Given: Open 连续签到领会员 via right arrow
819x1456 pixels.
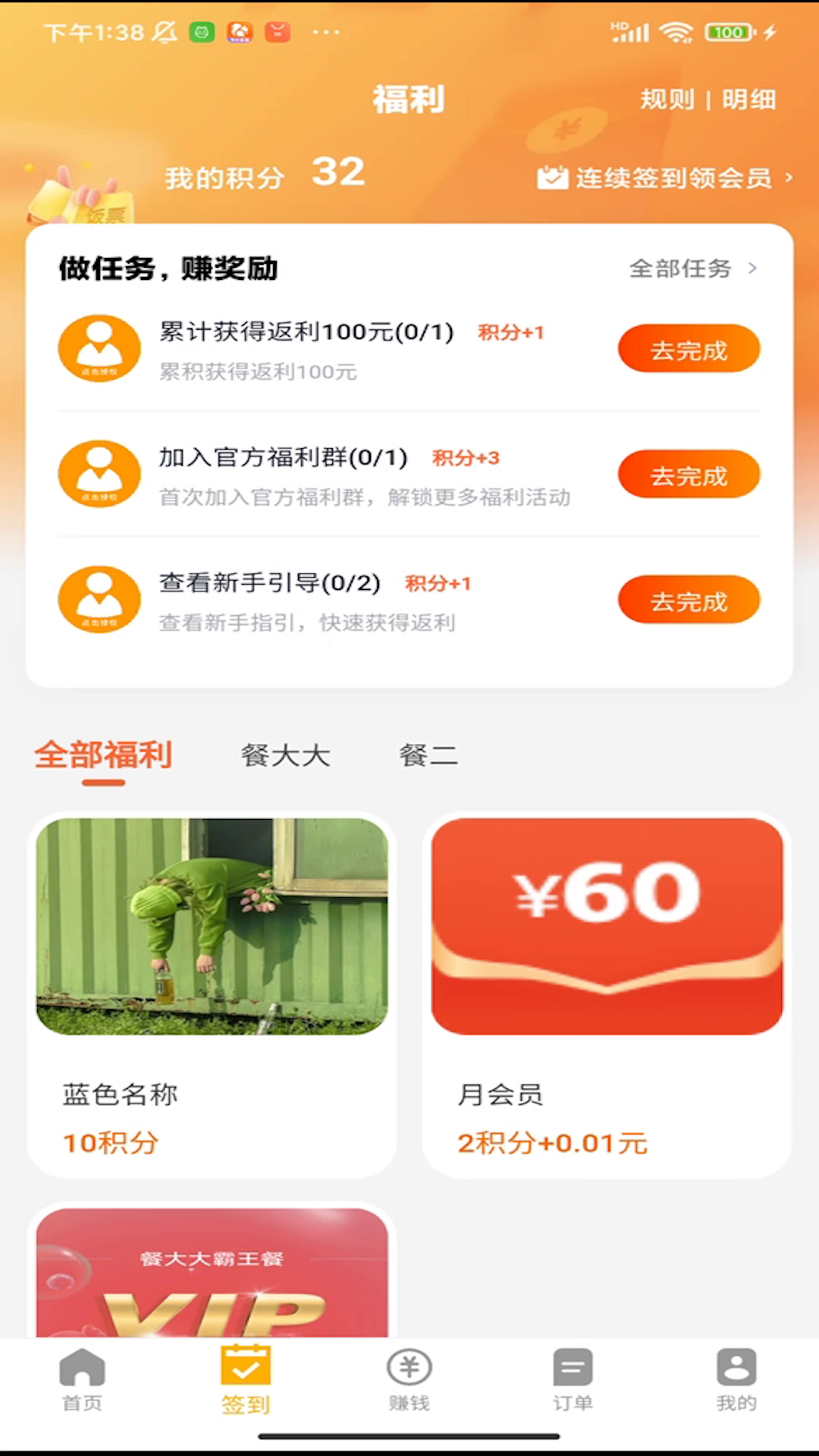Looking at the screenshot, I should click(x=790, y=178).
